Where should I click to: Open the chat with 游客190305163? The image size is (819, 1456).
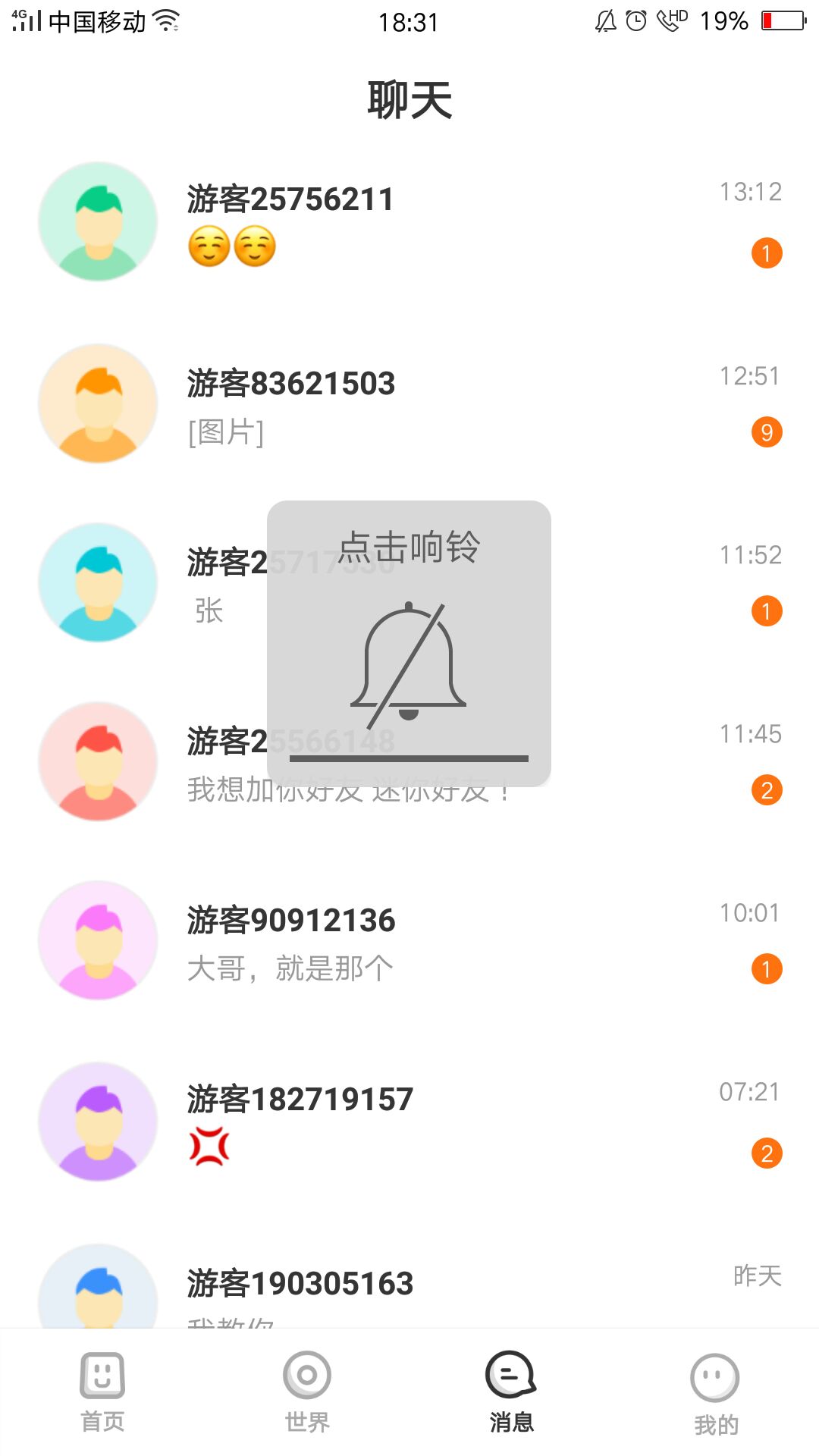pos(409,1286)
